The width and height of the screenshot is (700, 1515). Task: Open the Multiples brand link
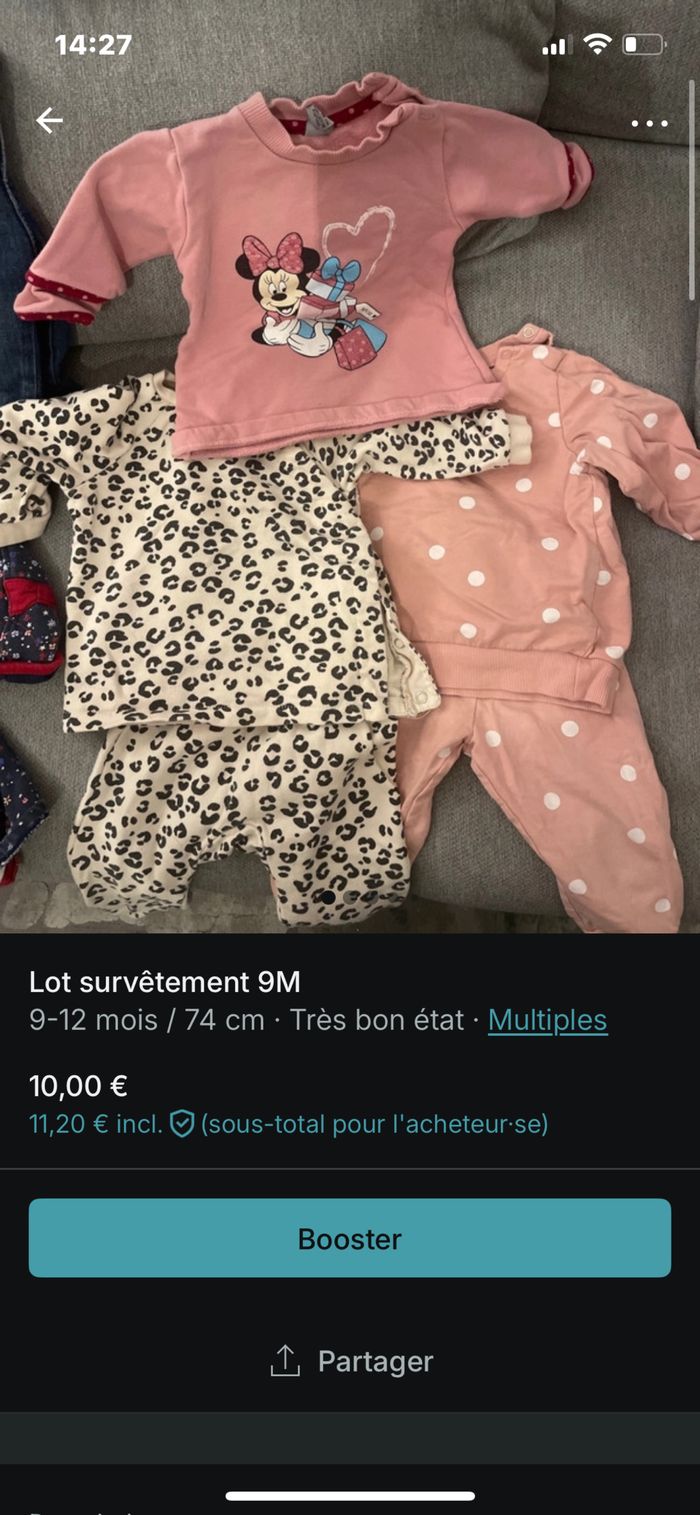point(547,1020)
